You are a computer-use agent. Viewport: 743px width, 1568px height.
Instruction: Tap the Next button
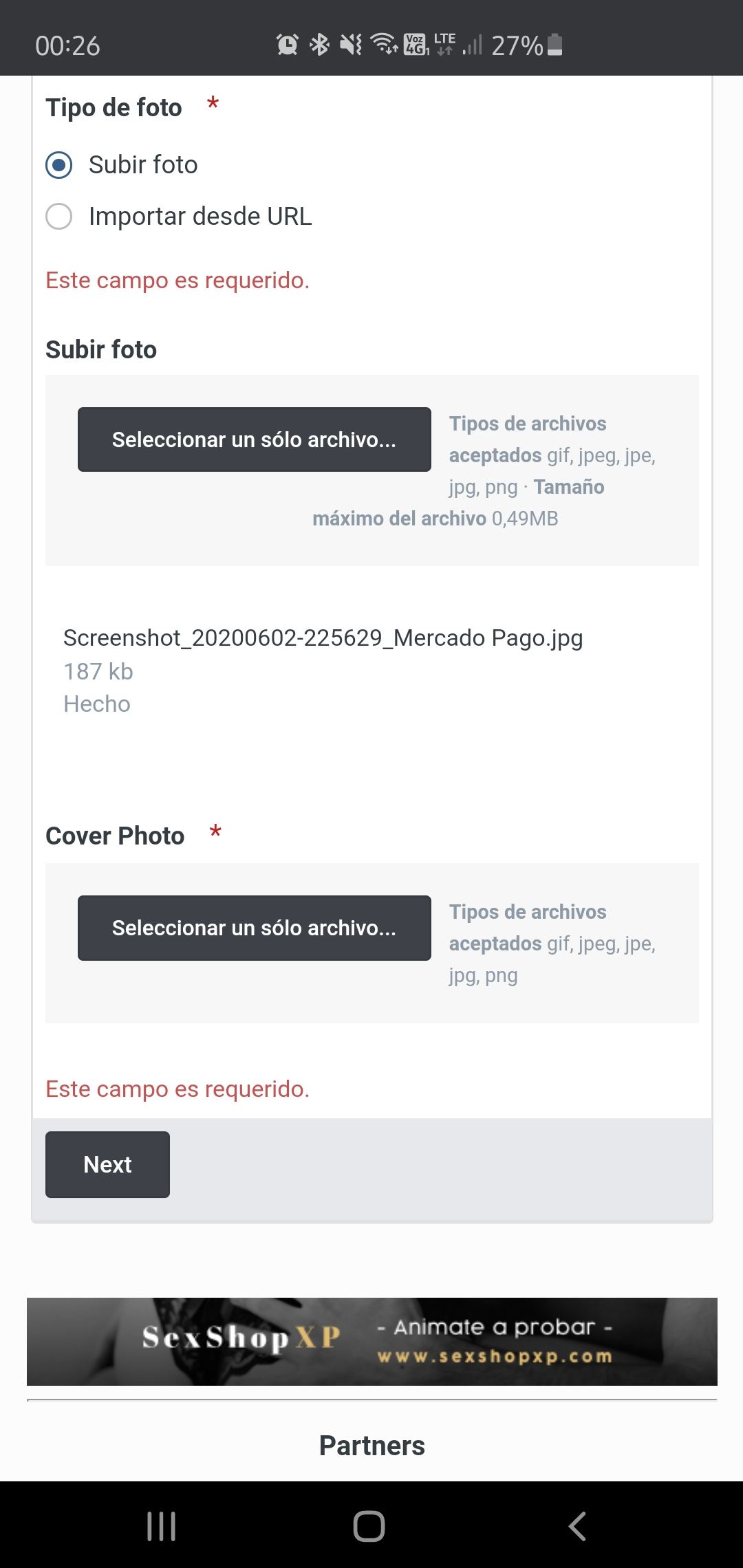[107, 1164]
